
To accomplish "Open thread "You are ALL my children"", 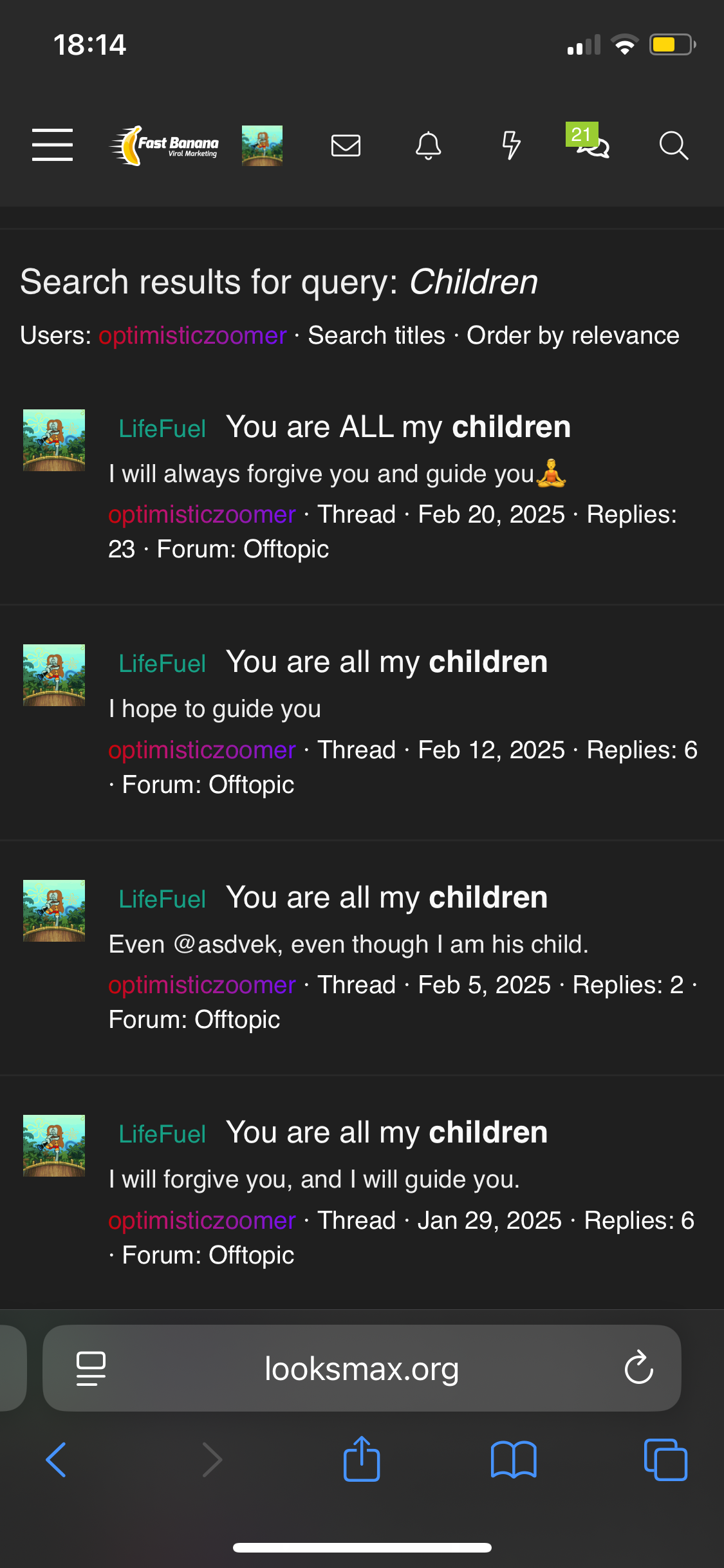I will coord(398,427).
